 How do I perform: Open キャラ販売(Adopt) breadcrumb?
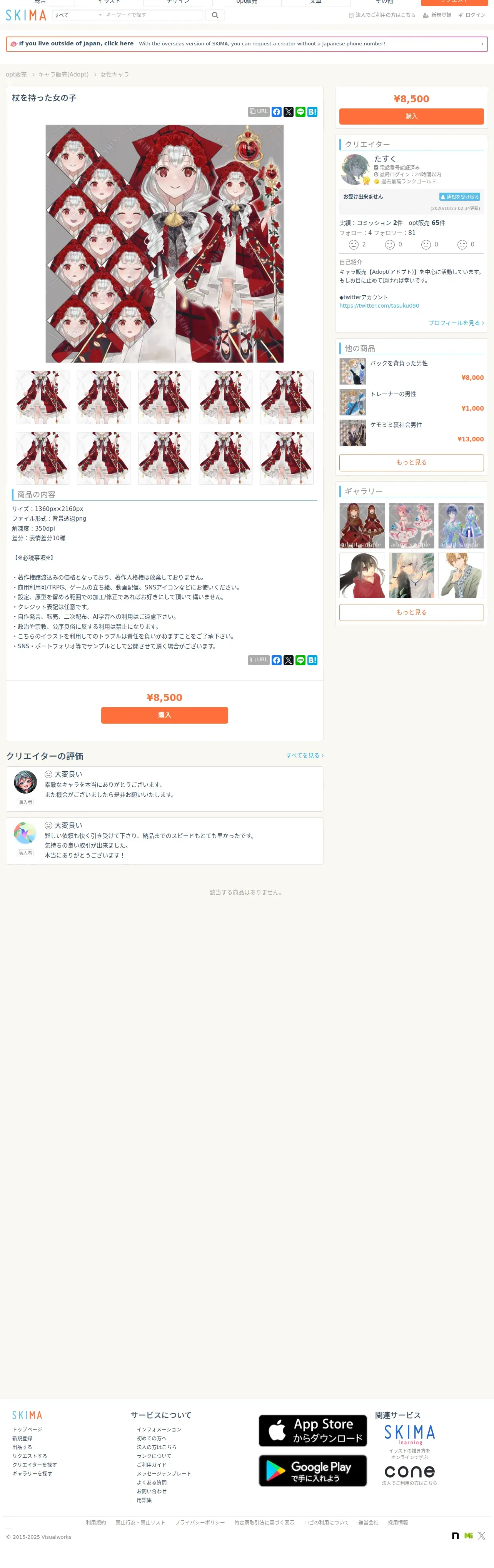(63, 75)
